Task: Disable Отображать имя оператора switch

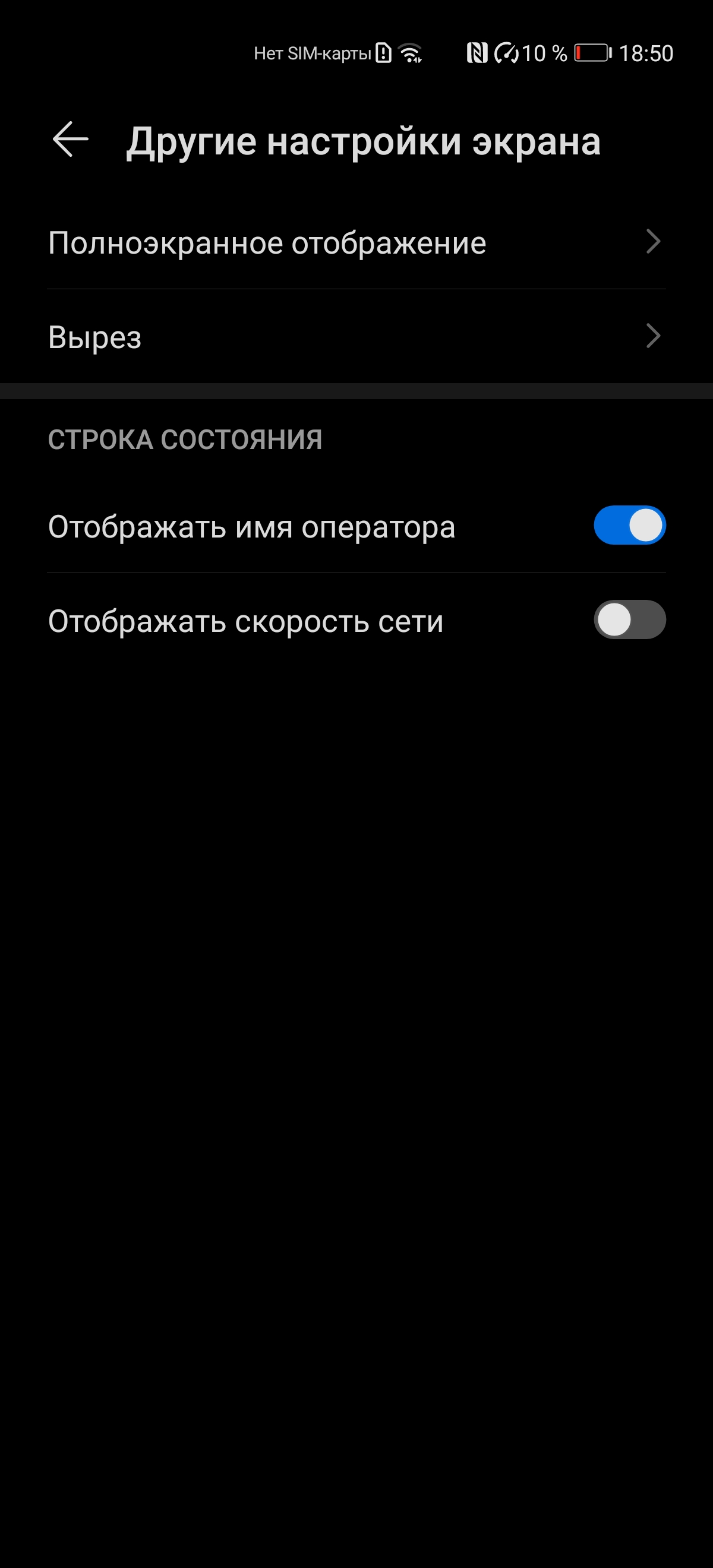Action: [x=630, y=525]
